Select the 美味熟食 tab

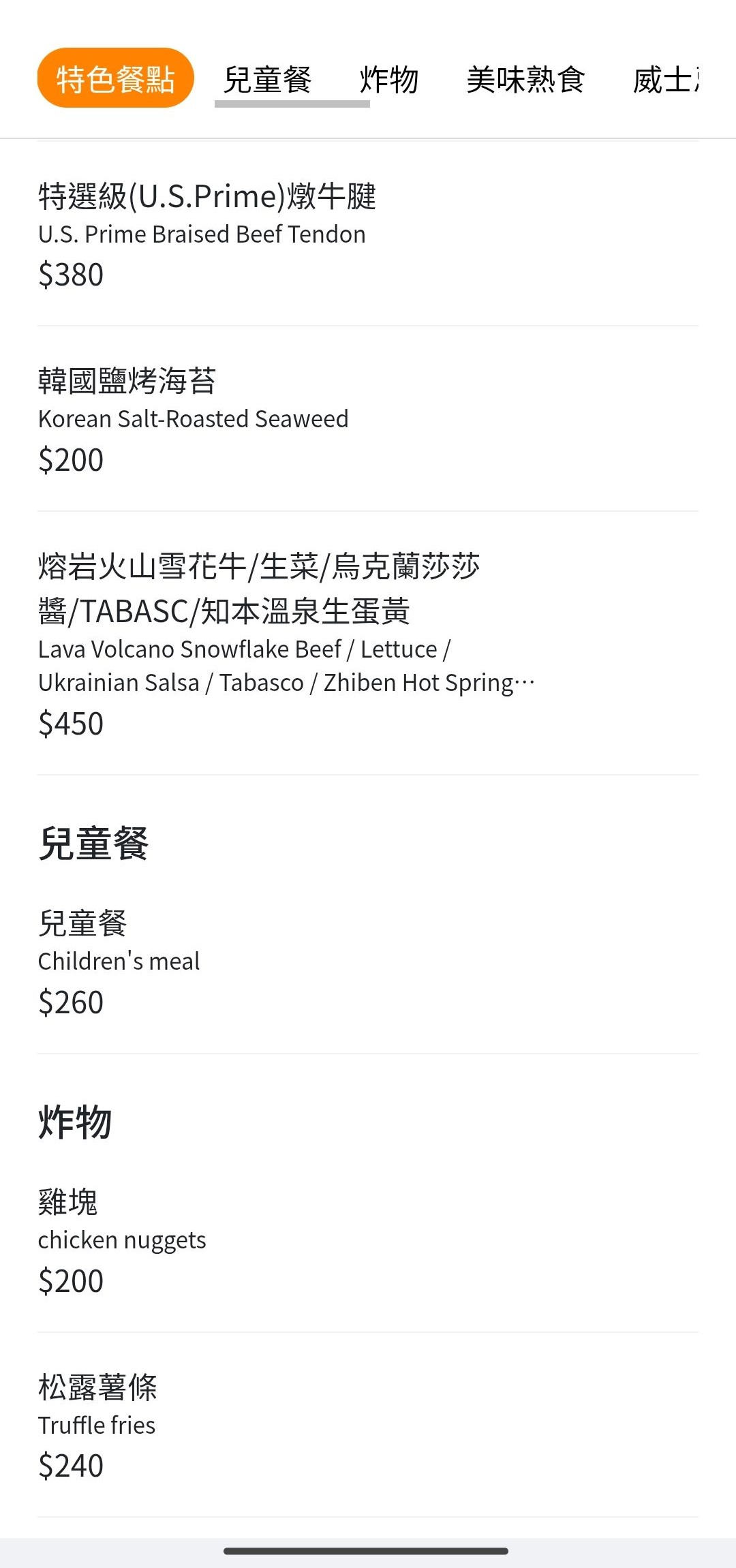[527, 79]
